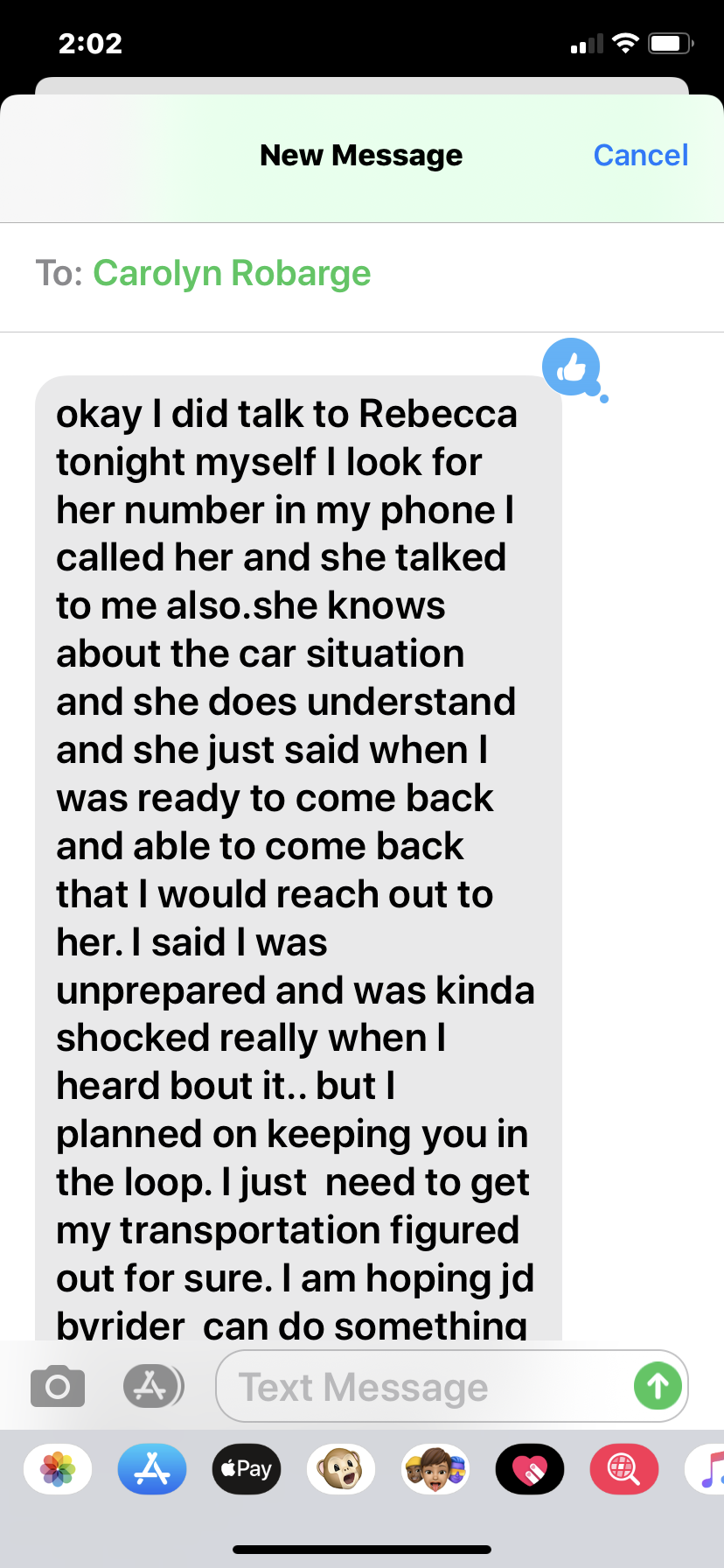Open the Animoji monkey app
Image resolution: width=724 pixels, height=1568 pixels.
341,1469
